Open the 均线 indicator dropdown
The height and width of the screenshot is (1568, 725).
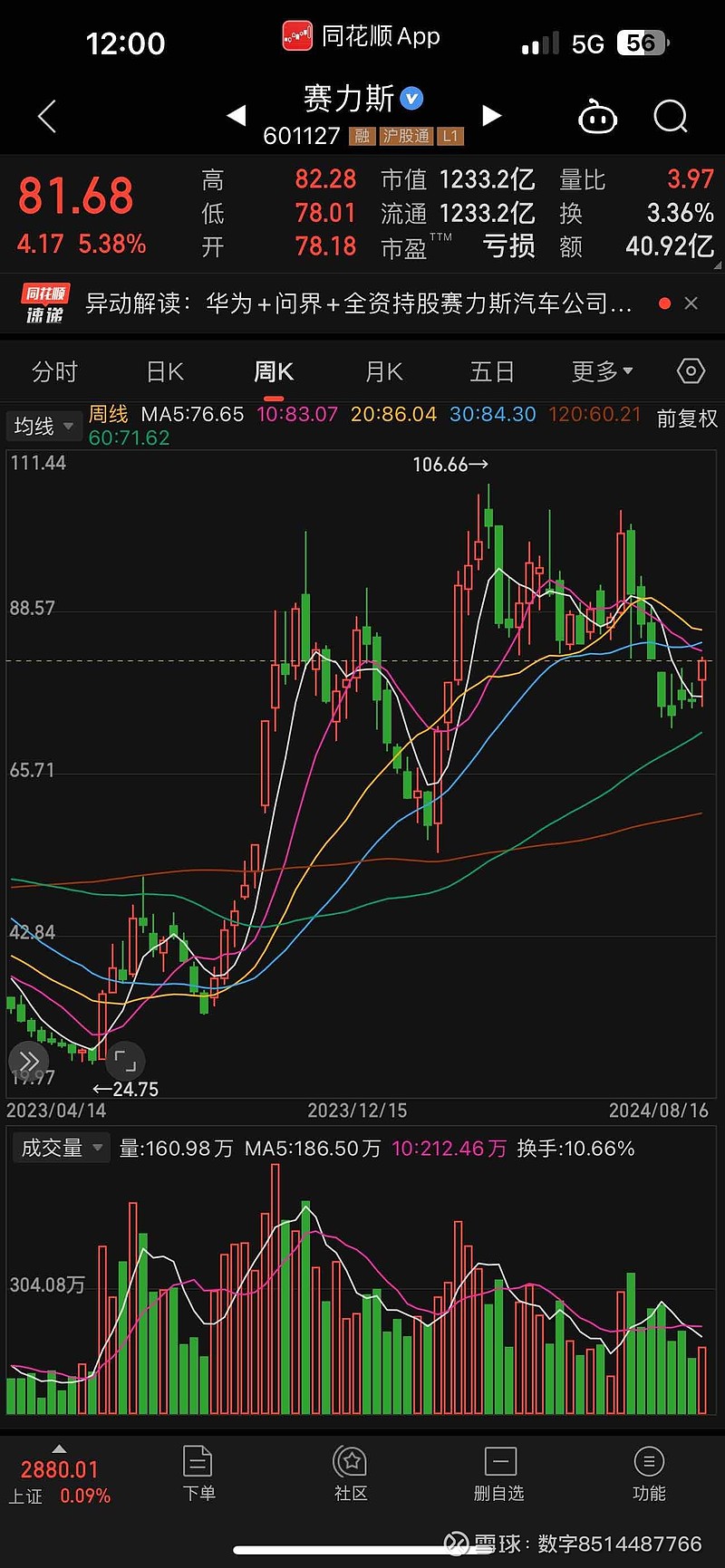tap(43, 426)
